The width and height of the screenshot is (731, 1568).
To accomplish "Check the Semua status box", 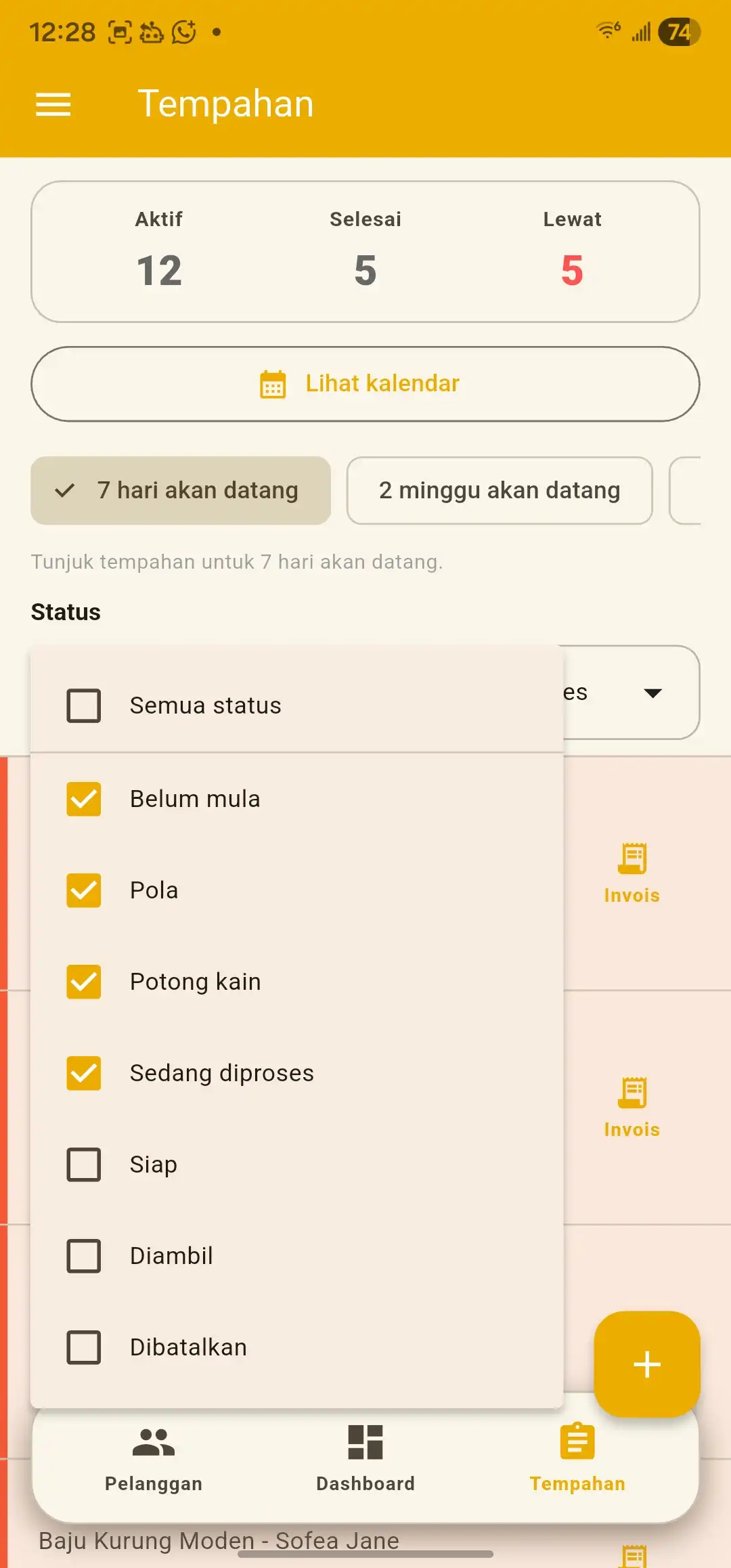I will pos(84,705).
